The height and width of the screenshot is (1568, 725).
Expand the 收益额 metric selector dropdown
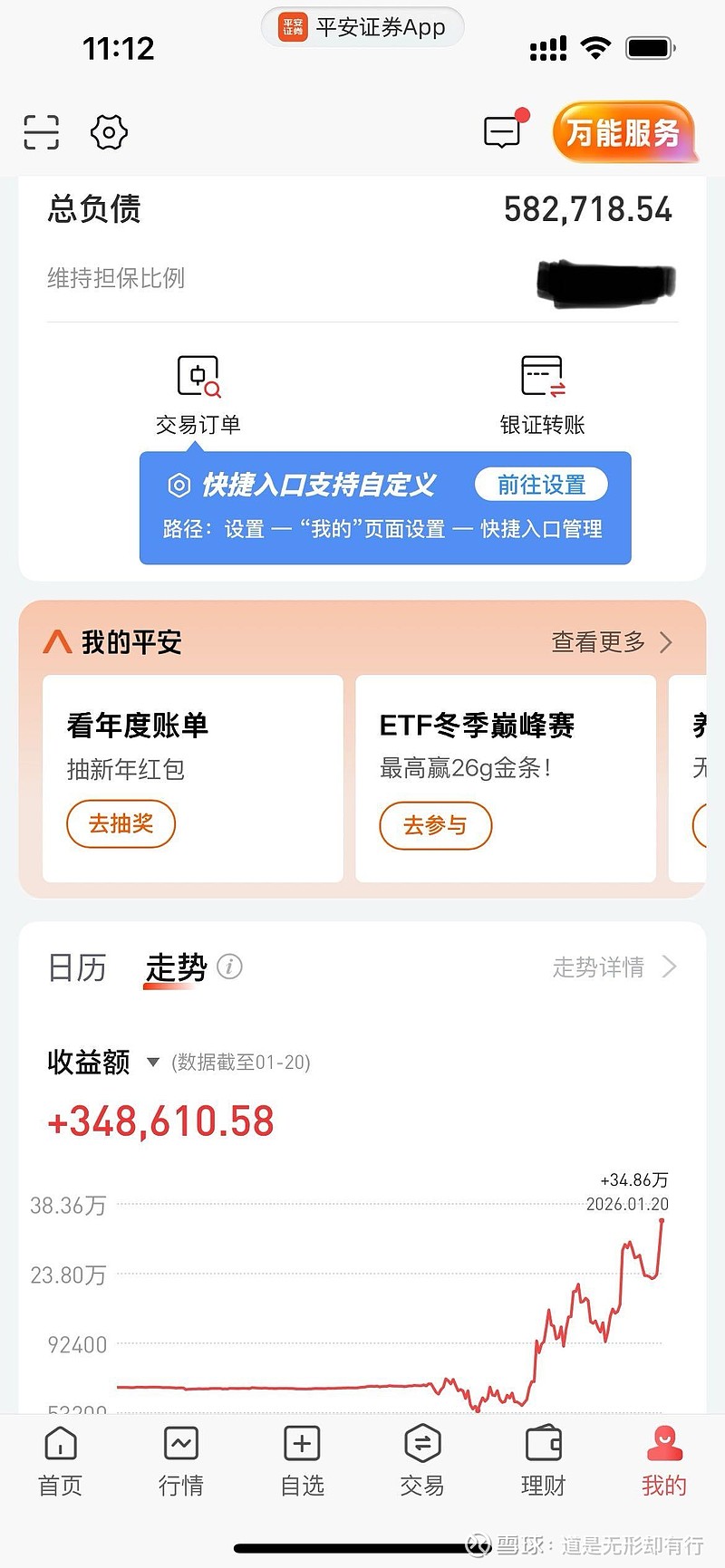coord(150,1063)
